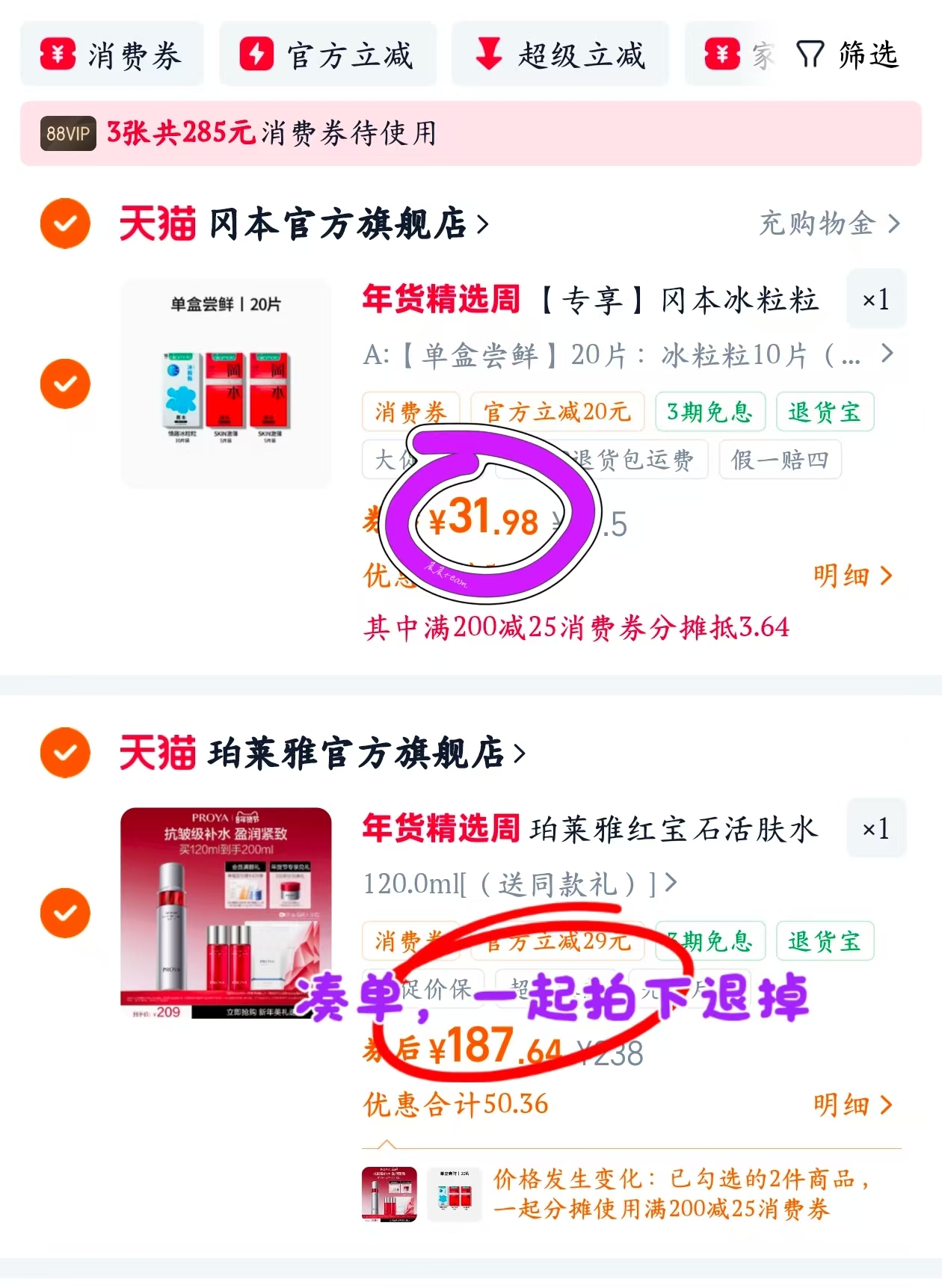Deselect the 冈本冰粒粒 item checkbox
942x1288 pixels.
click(x=64, y=383)
